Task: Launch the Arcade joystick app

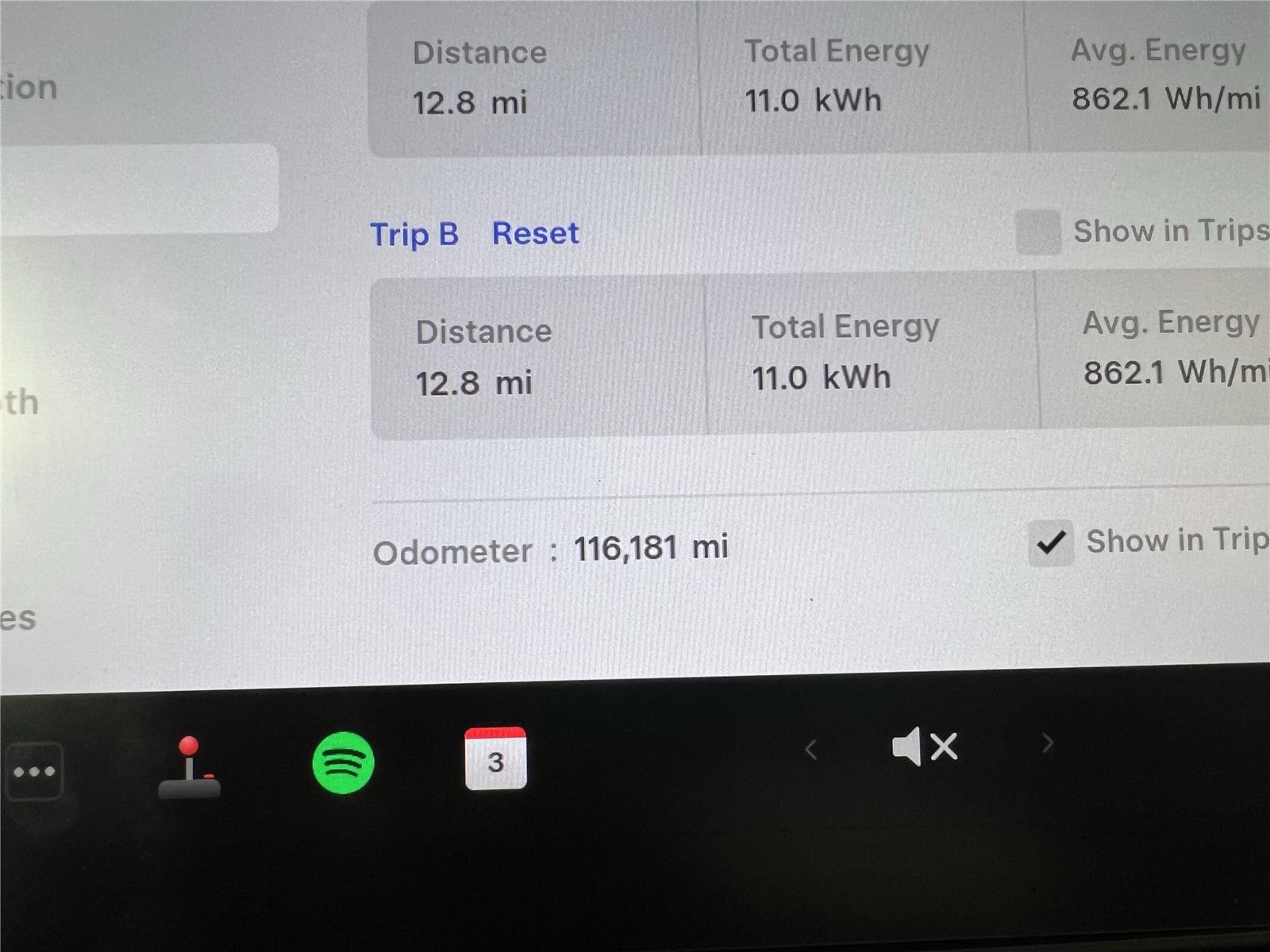Action: click(x=189, y=766)
